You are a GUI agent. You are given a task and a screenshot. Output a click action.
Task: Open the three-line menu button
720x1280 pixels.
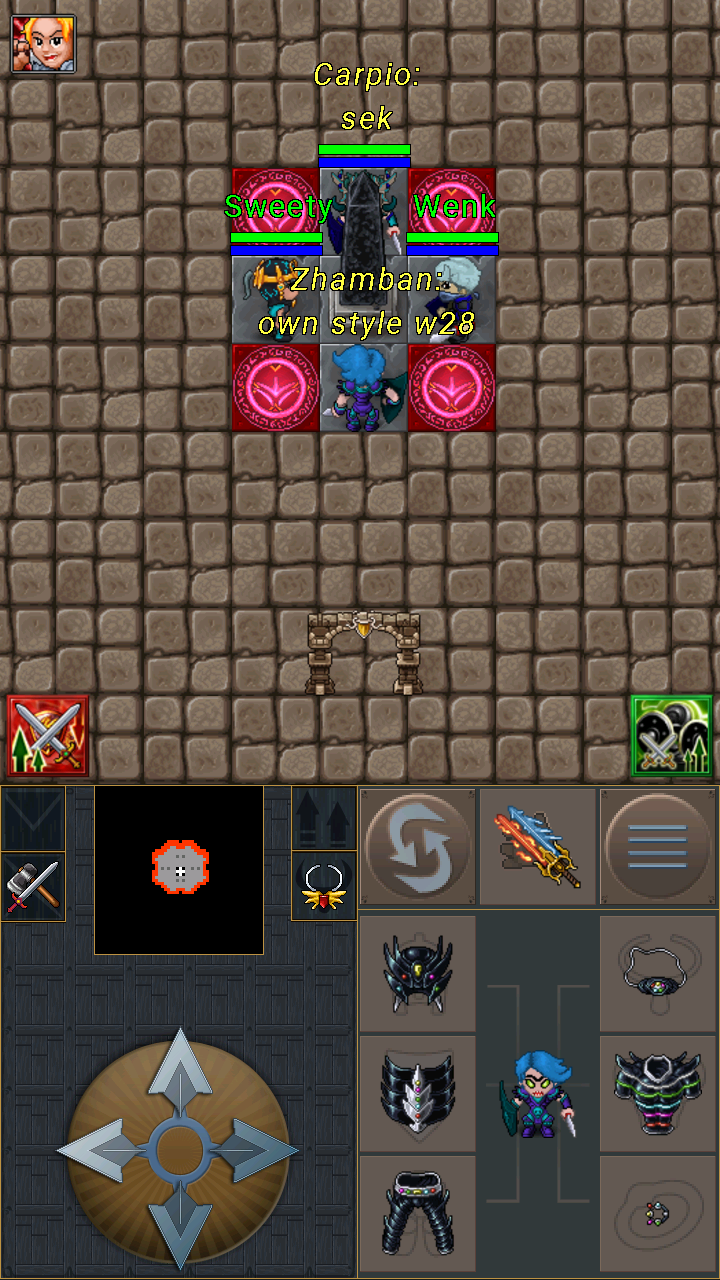658,847
